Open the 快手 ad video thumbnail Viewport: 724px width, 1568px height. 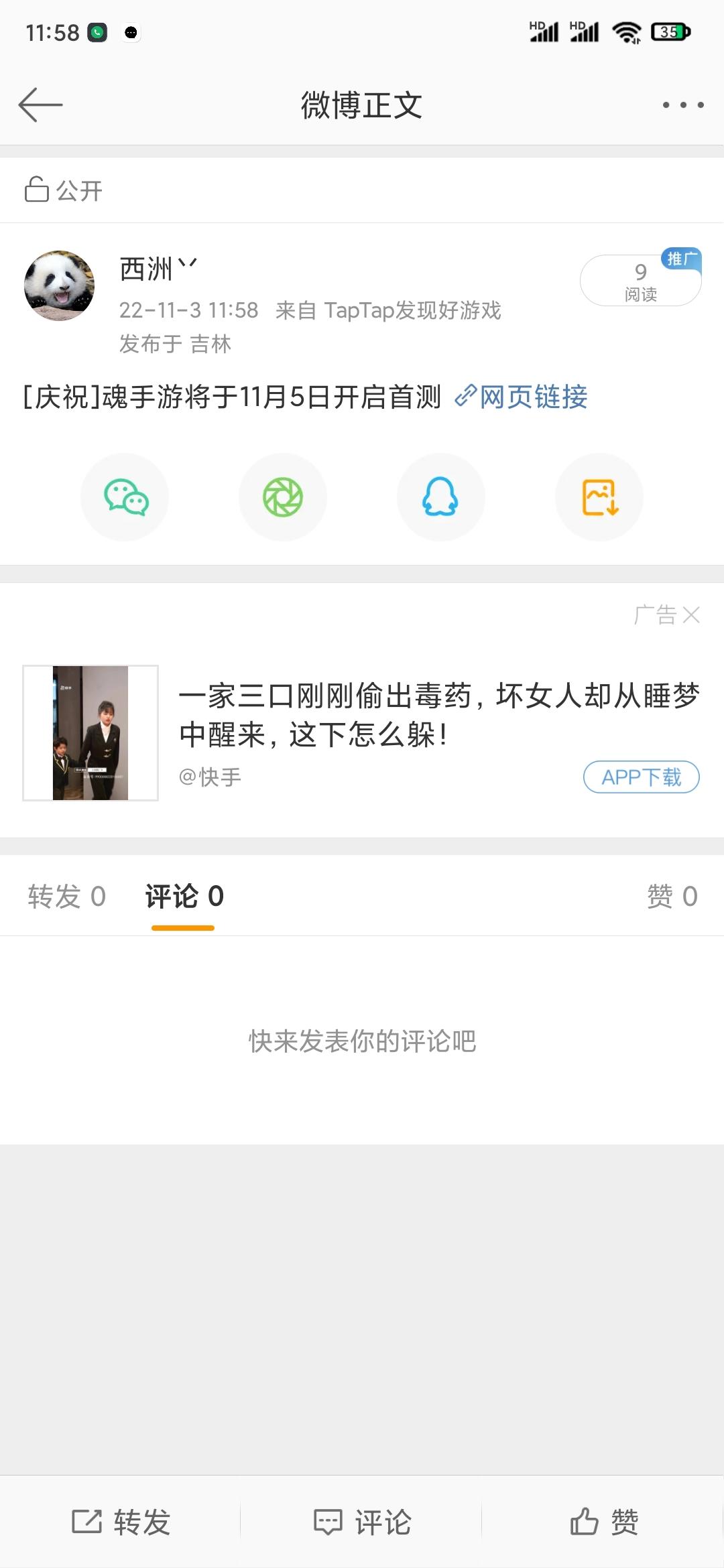tap(90, 733)
